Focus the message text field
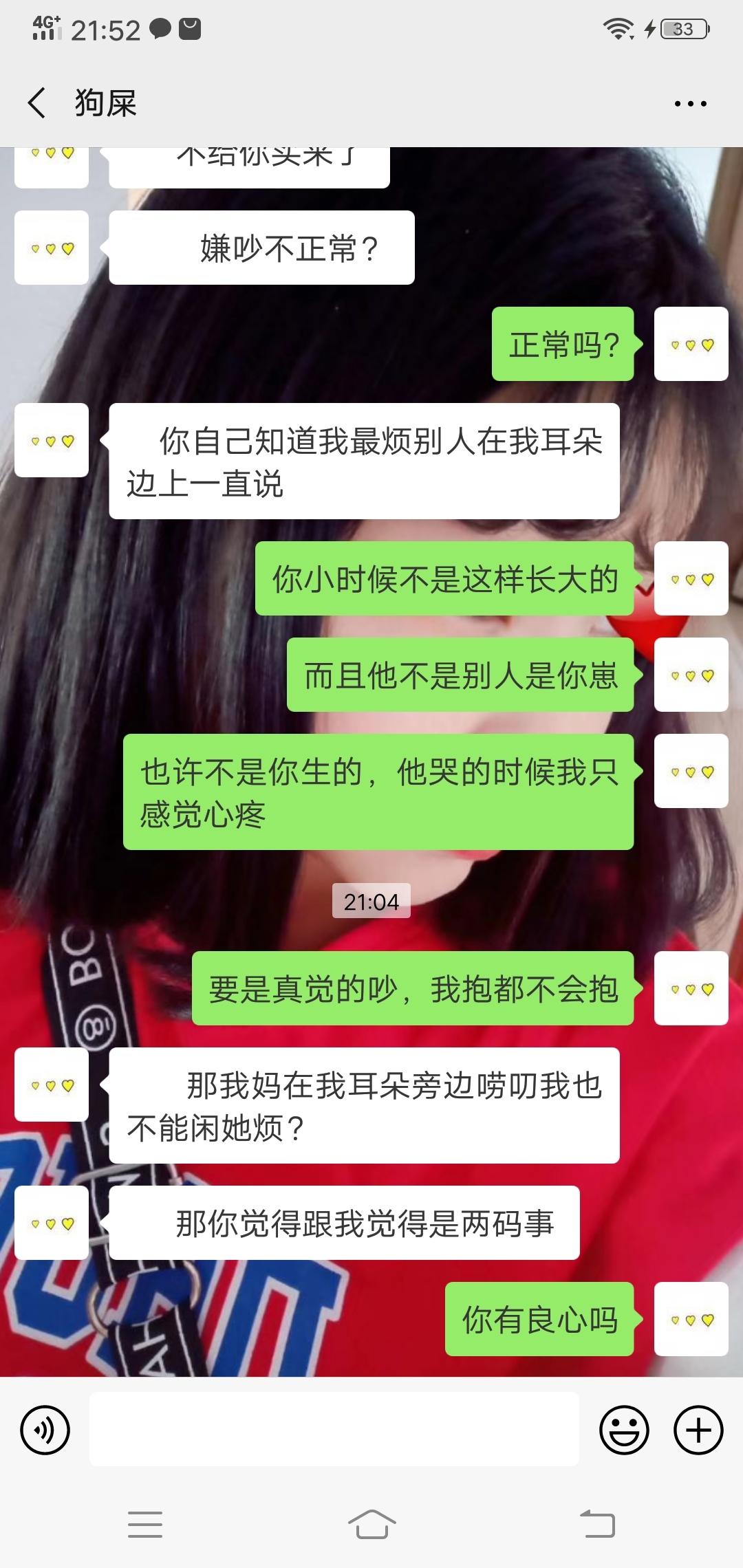The width and height of the screenshot is (743, 1568). pyautogui.click(x=334, y=1429)
